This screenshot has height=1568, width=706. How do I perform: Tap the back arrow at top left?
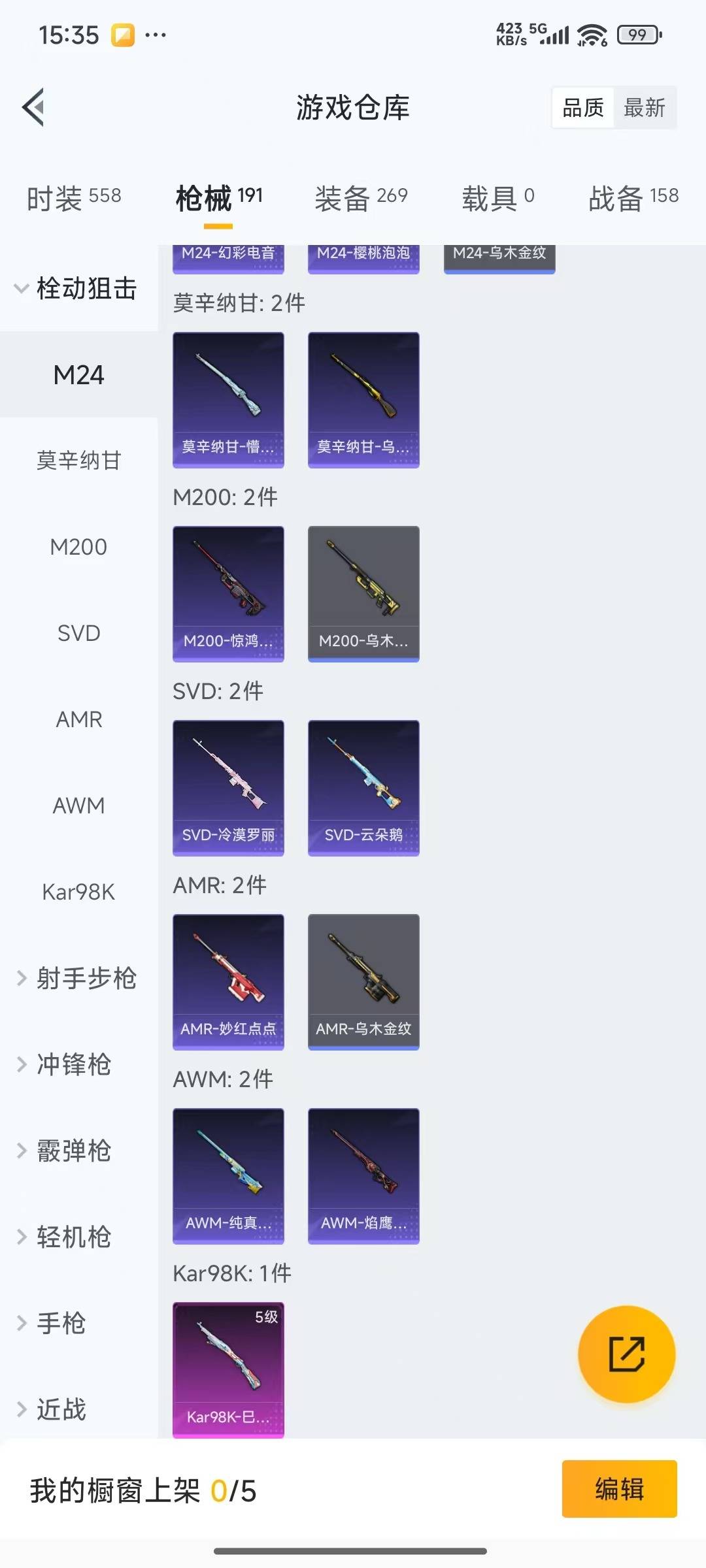[x=34, y=108]
